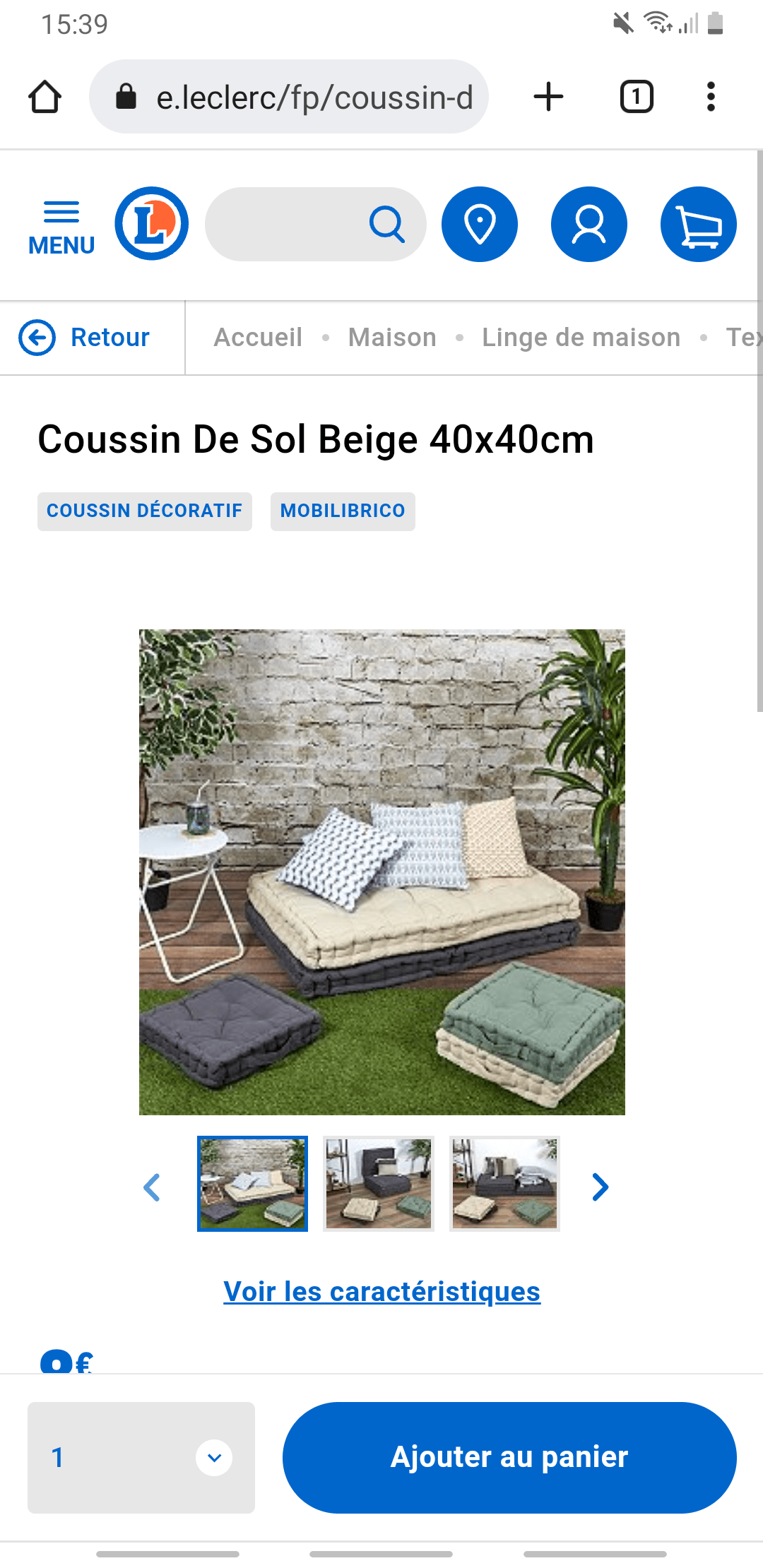The height and width of the screenshot is (1568, 763).
Task: Open the Accueil breadcrumb
Action: [x=258, y=338]
